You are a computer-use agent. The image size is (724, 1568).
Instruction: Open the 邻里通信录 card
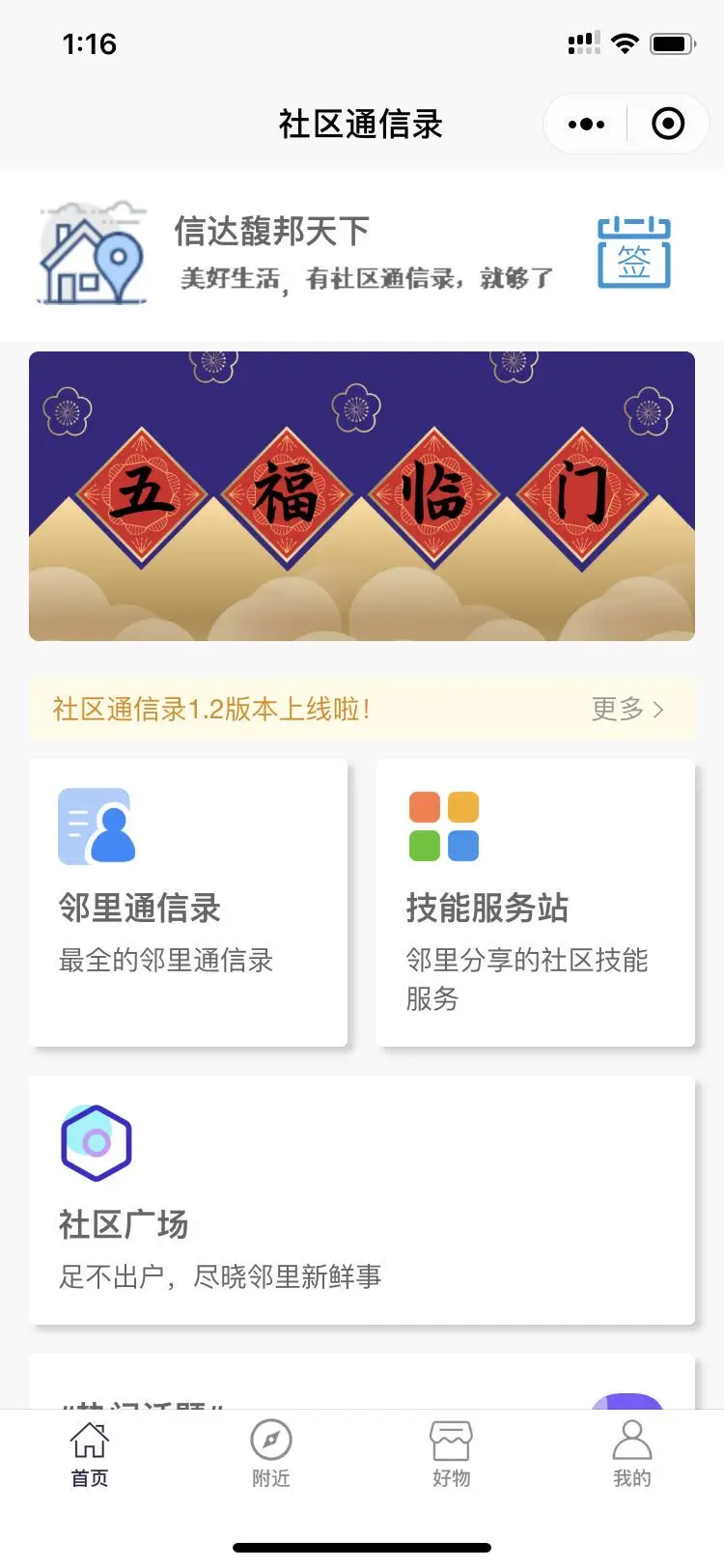[188, 903]
